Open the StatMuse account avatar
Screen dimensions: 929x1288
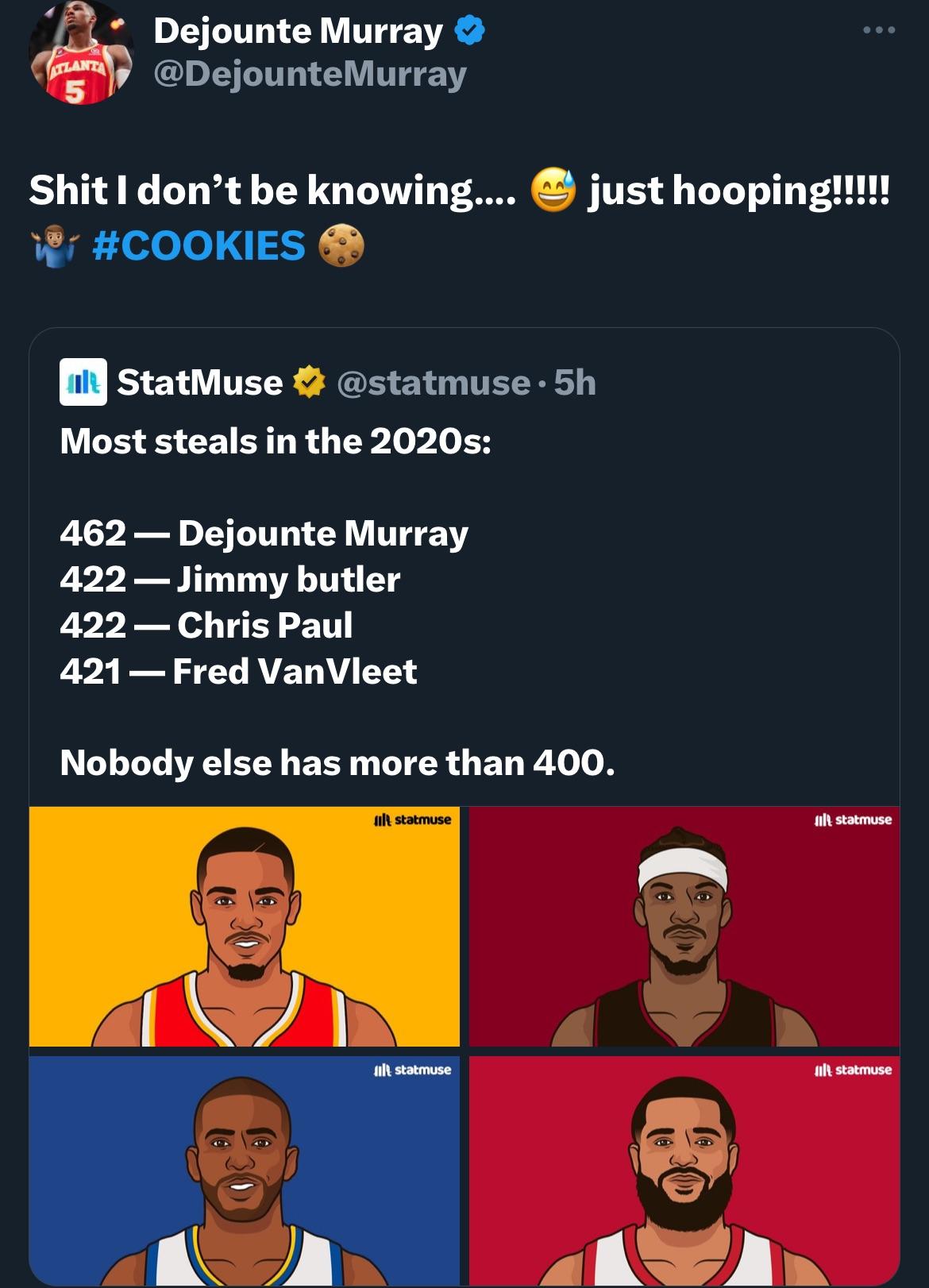tap(83, 382)
